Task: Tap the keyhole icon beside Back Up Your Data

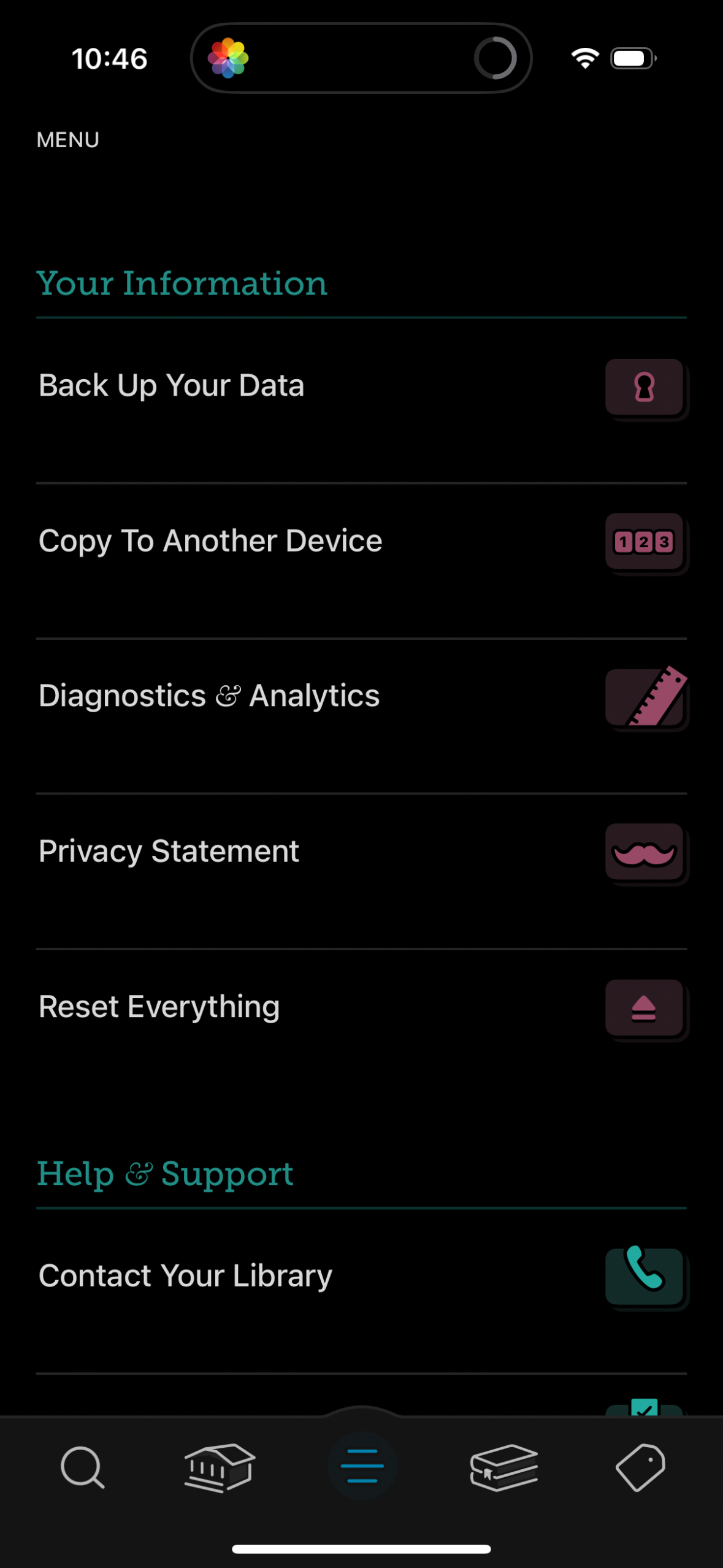Action: pos(645,388)
